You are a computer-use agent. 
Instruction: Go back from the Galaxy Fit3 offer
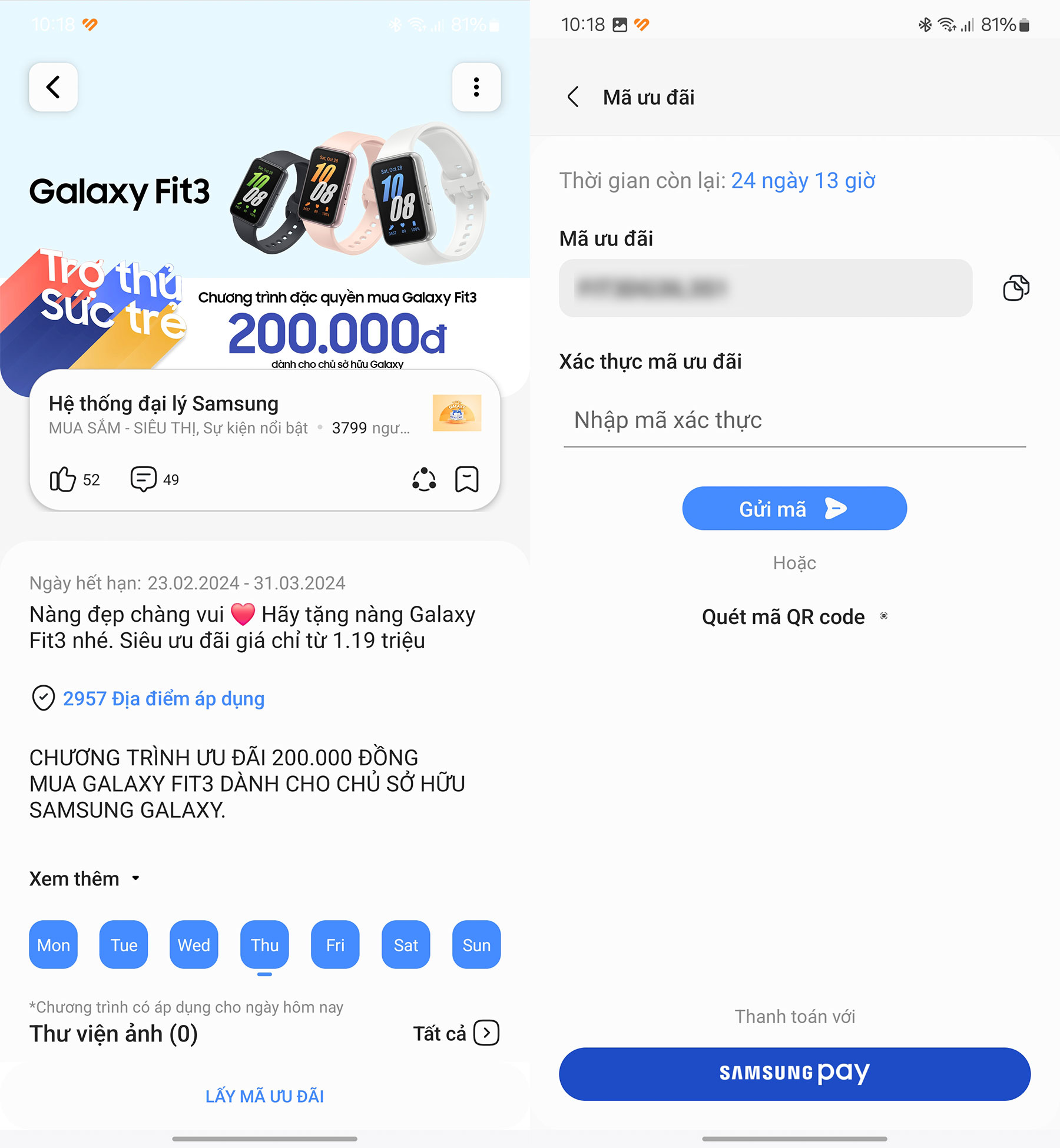click(53, 87)
